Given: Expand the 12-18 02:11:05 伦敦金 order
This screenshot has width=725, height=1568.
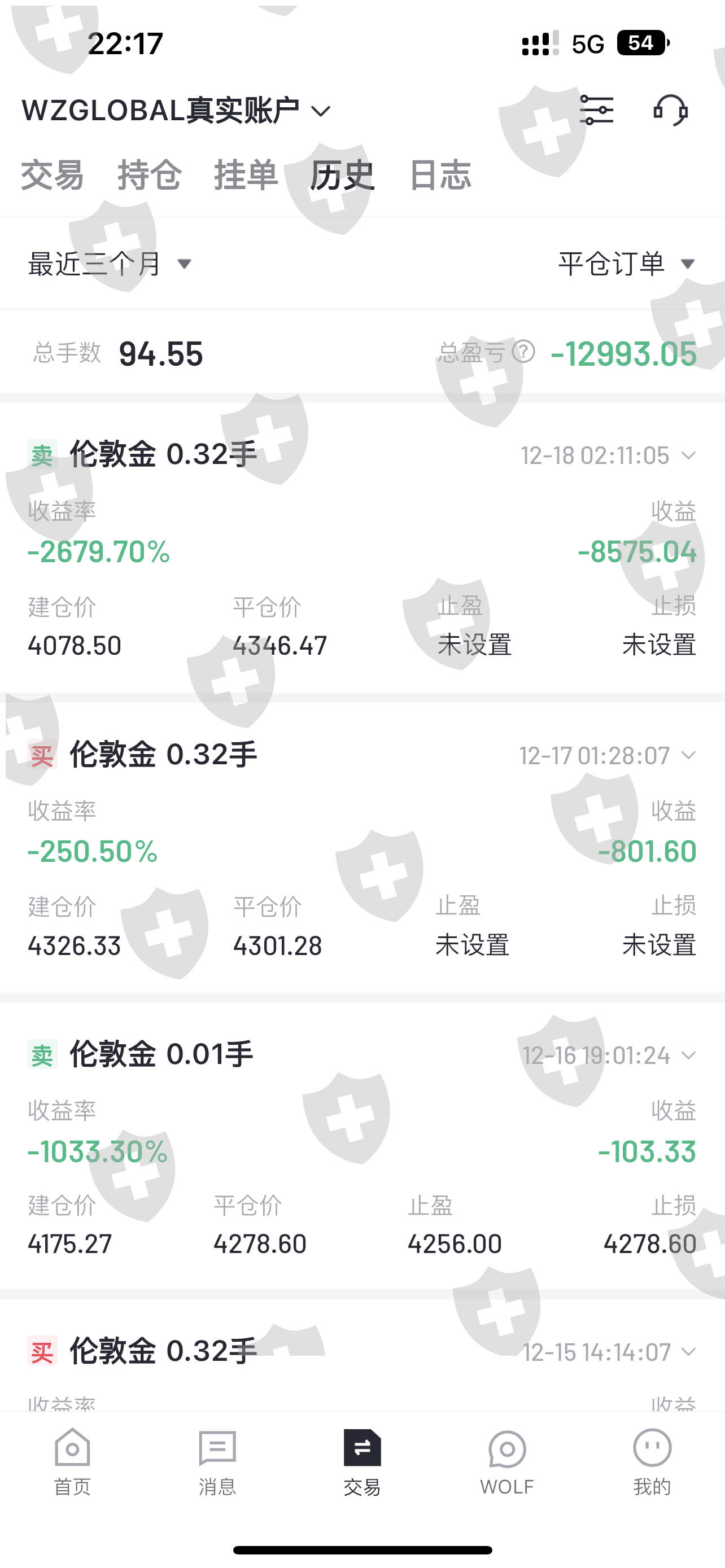Looking at the screenshot, I should pyautogui.click(x=688, y=455).
